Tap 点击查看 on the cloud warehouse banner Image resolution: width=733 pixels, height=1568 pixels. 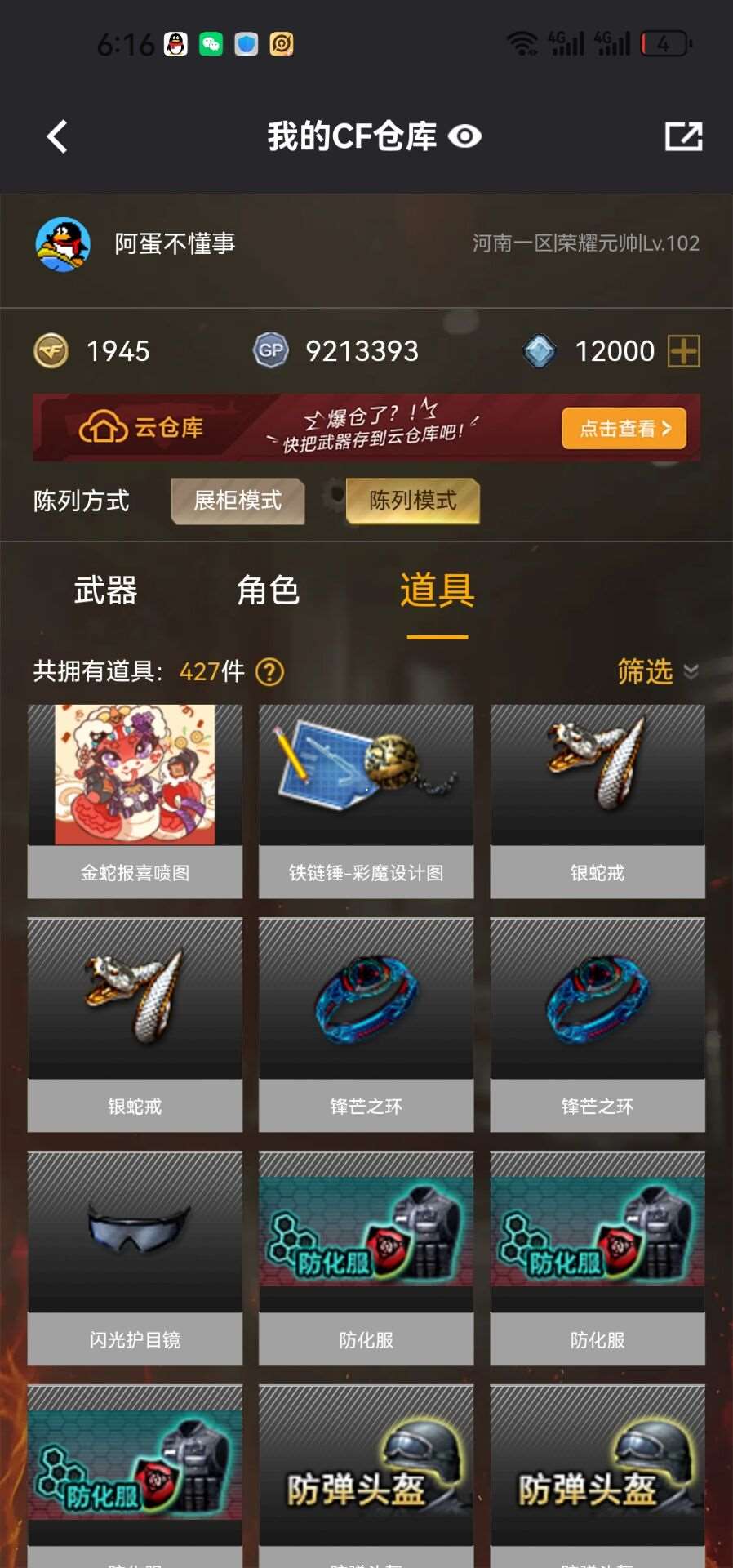(x=624, y=428)
